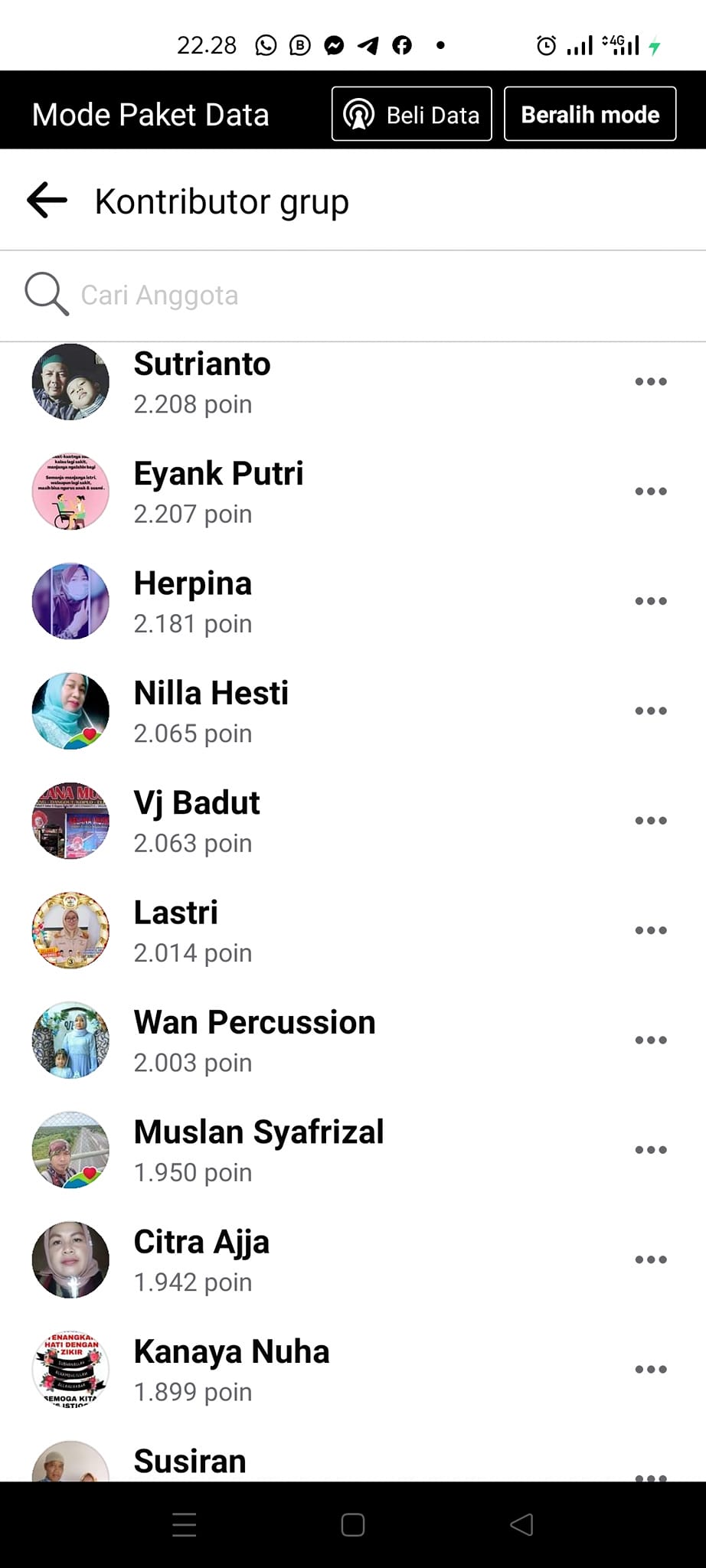
Task: Open more options for Sutrianto
Action: click(650, 382)
